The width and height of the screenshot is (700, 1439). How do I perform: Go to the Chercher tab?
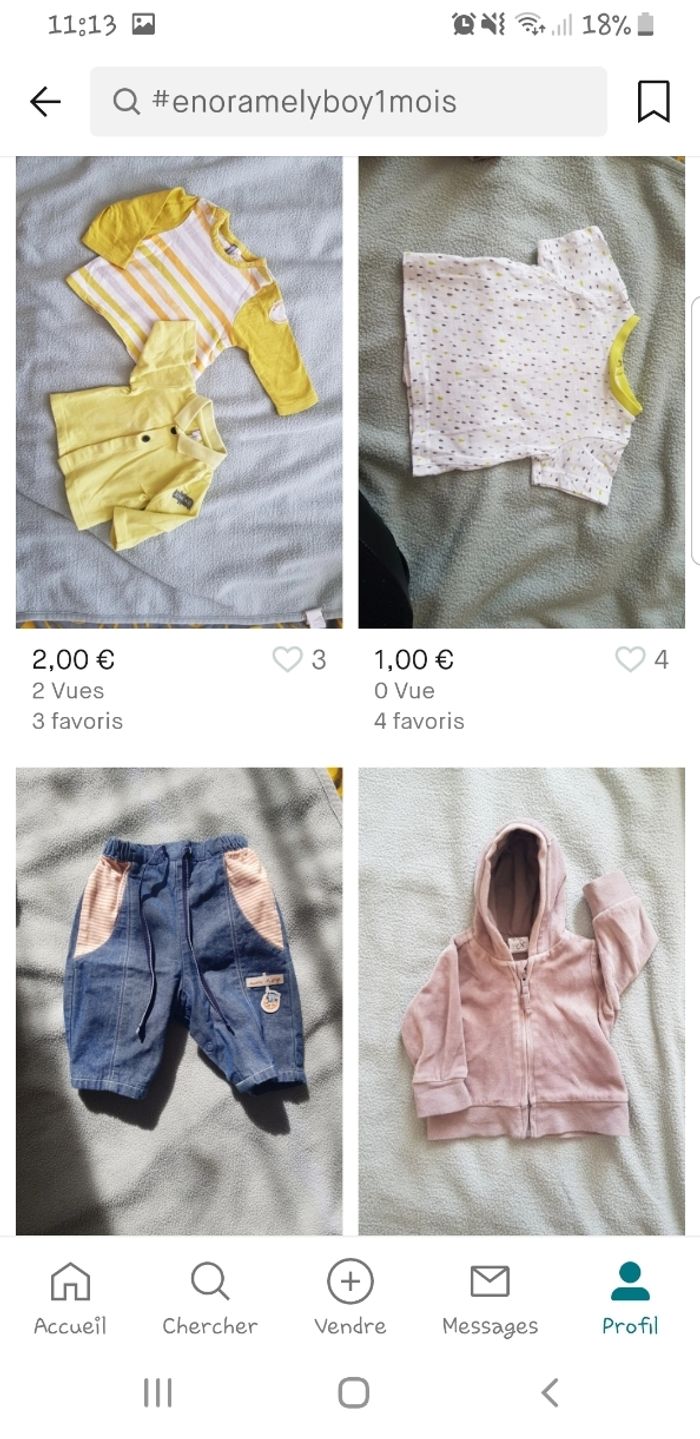[210, 1299]
